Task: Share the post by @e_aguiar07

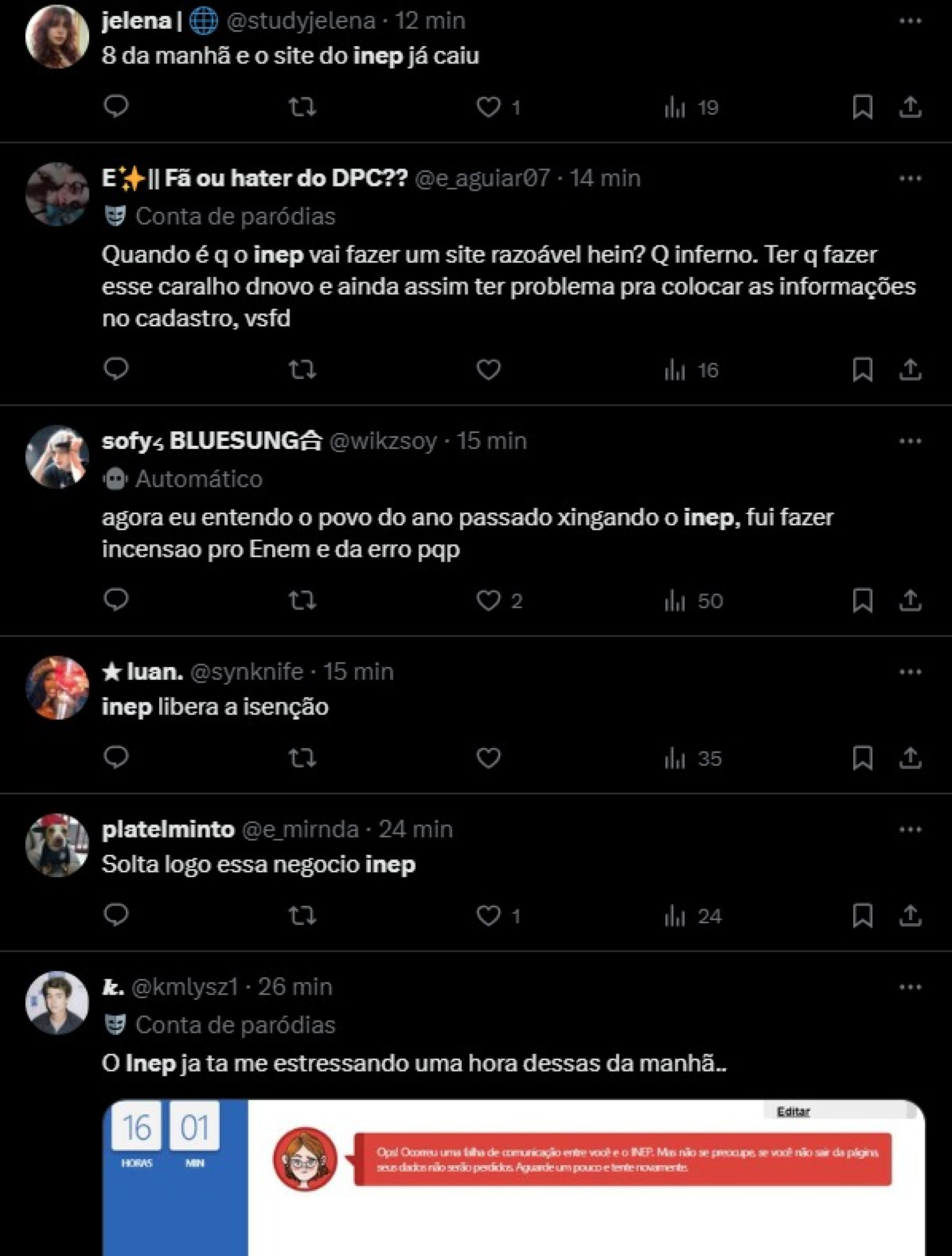Action: pyautogui.click(x=910, y=369)
